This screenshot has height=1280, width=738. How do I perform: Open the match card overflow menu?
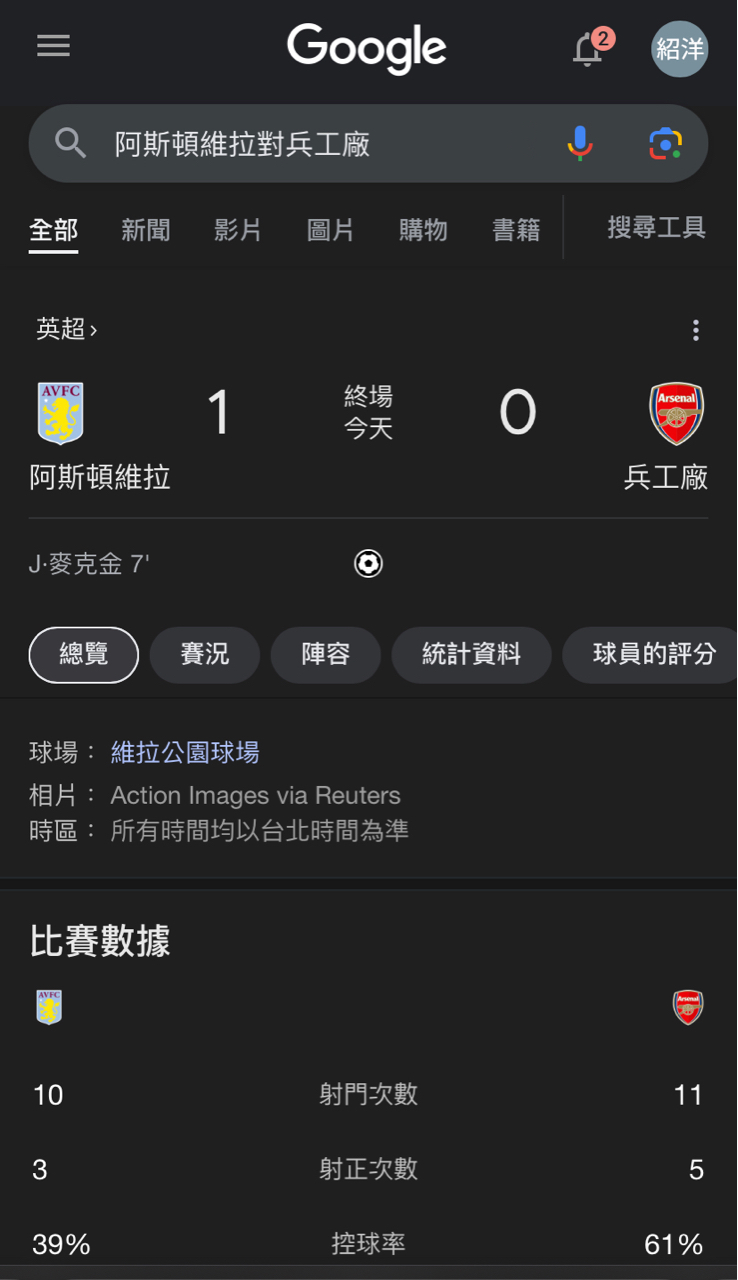696,330
